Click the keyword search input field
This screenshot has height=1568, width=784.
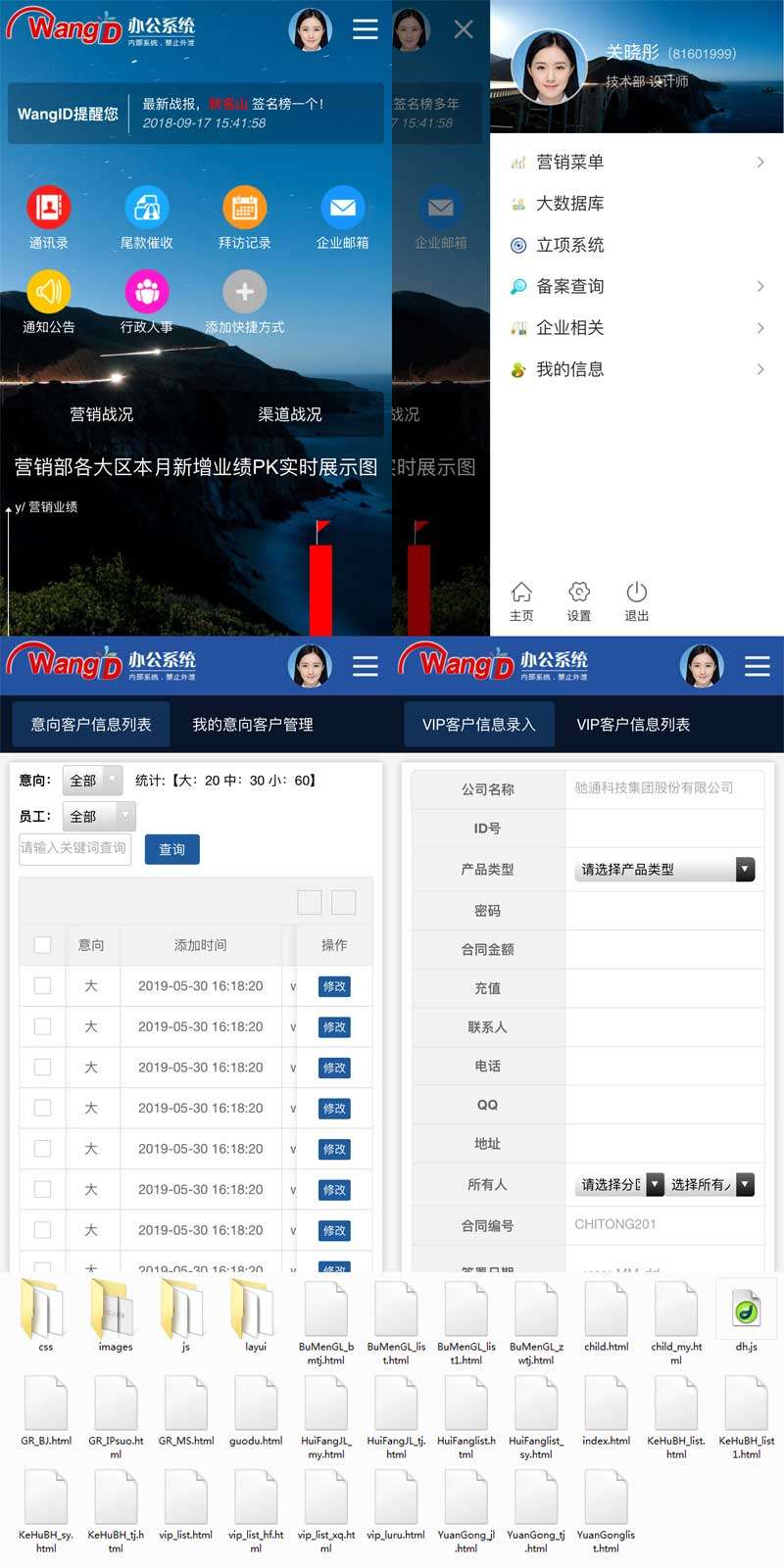click(x=73, y=849)
